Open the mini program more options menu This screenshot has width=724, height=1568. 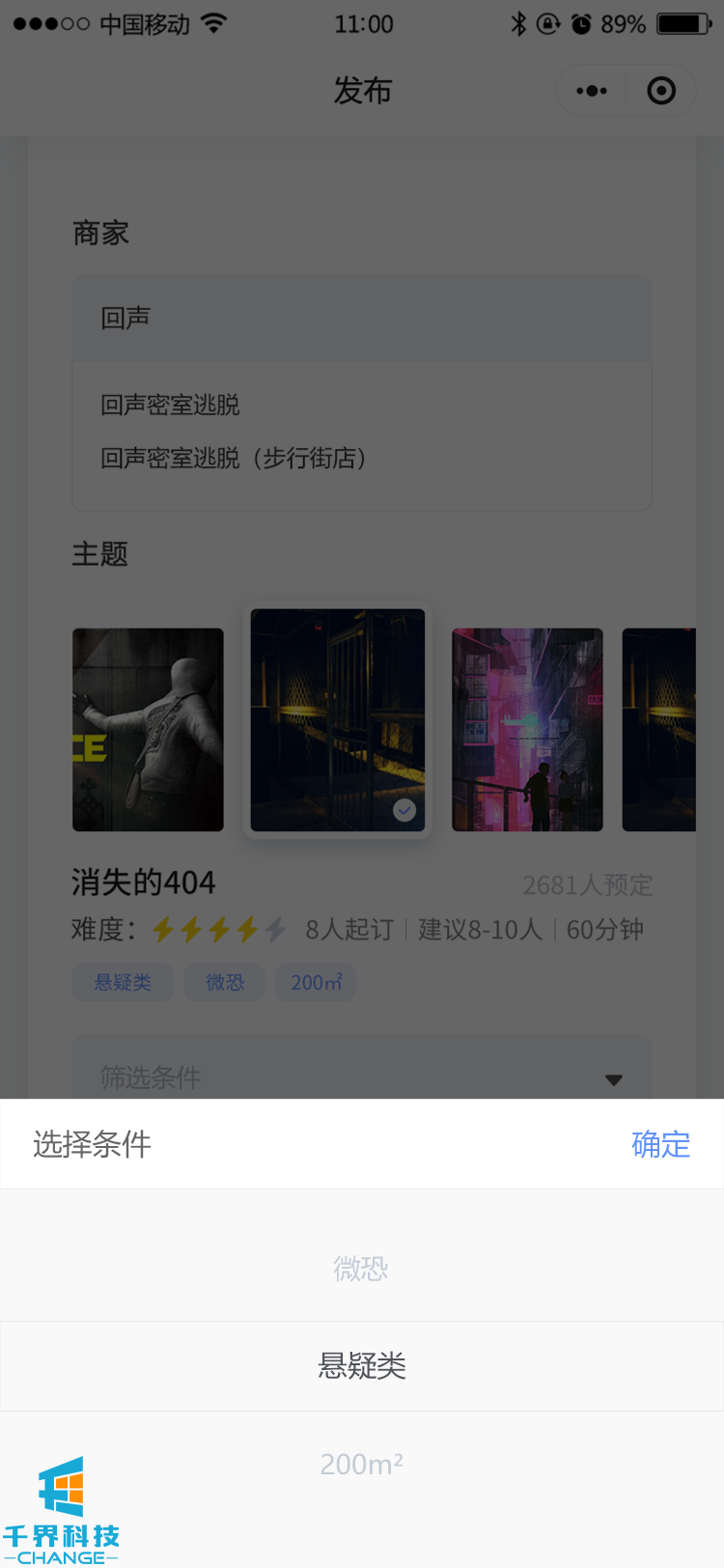[x=591, y=91]
